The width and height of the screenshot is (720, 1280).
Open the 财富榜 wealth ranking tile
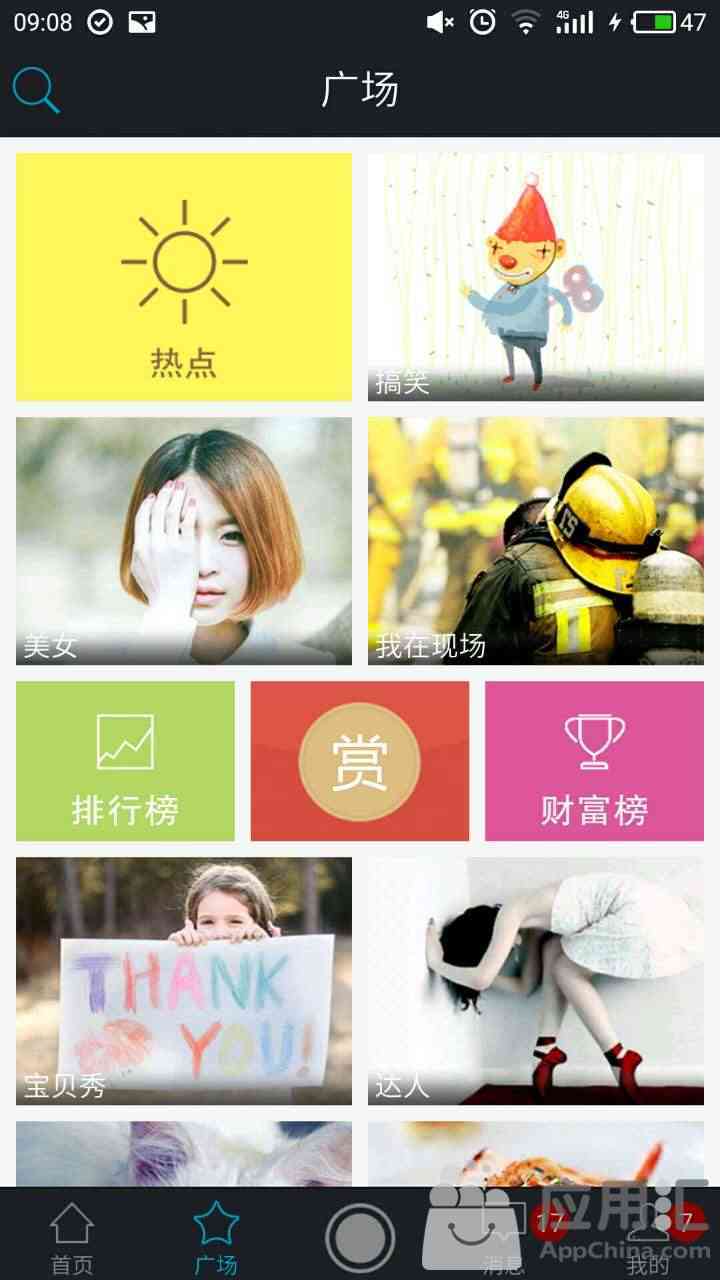(x=594, y=761)
